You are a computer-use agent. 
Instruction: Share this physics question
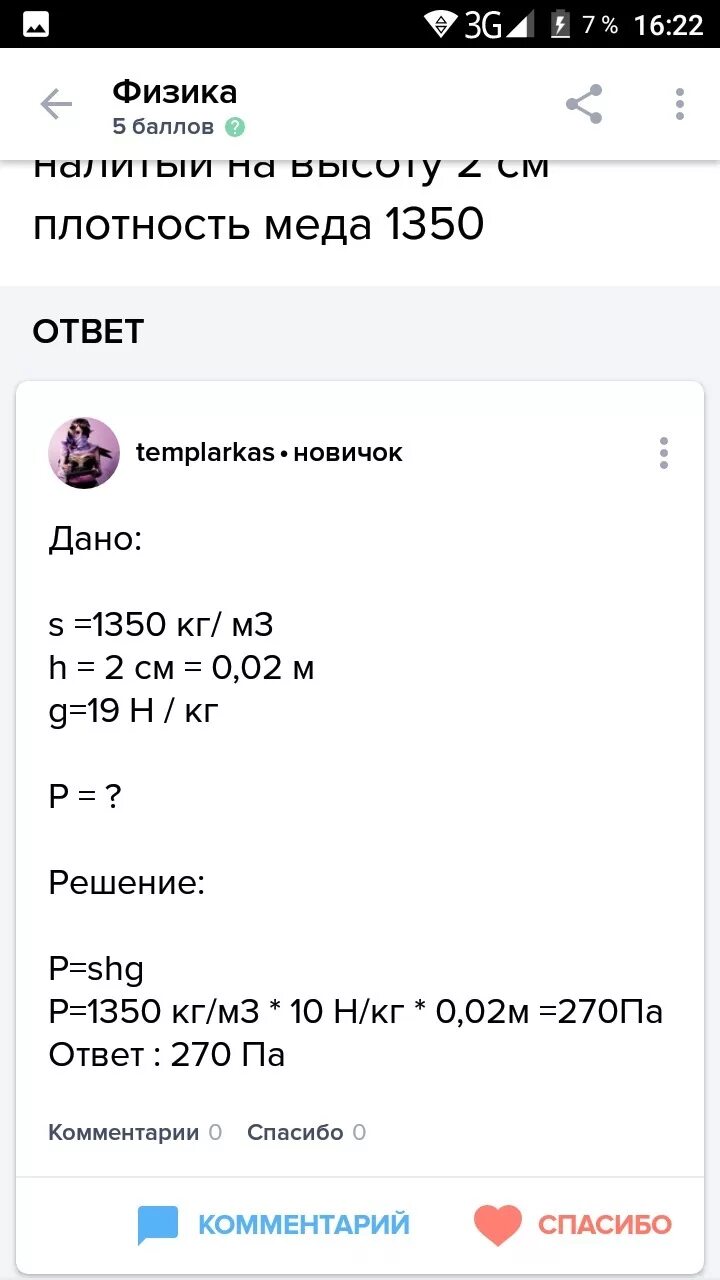[584, 104]
